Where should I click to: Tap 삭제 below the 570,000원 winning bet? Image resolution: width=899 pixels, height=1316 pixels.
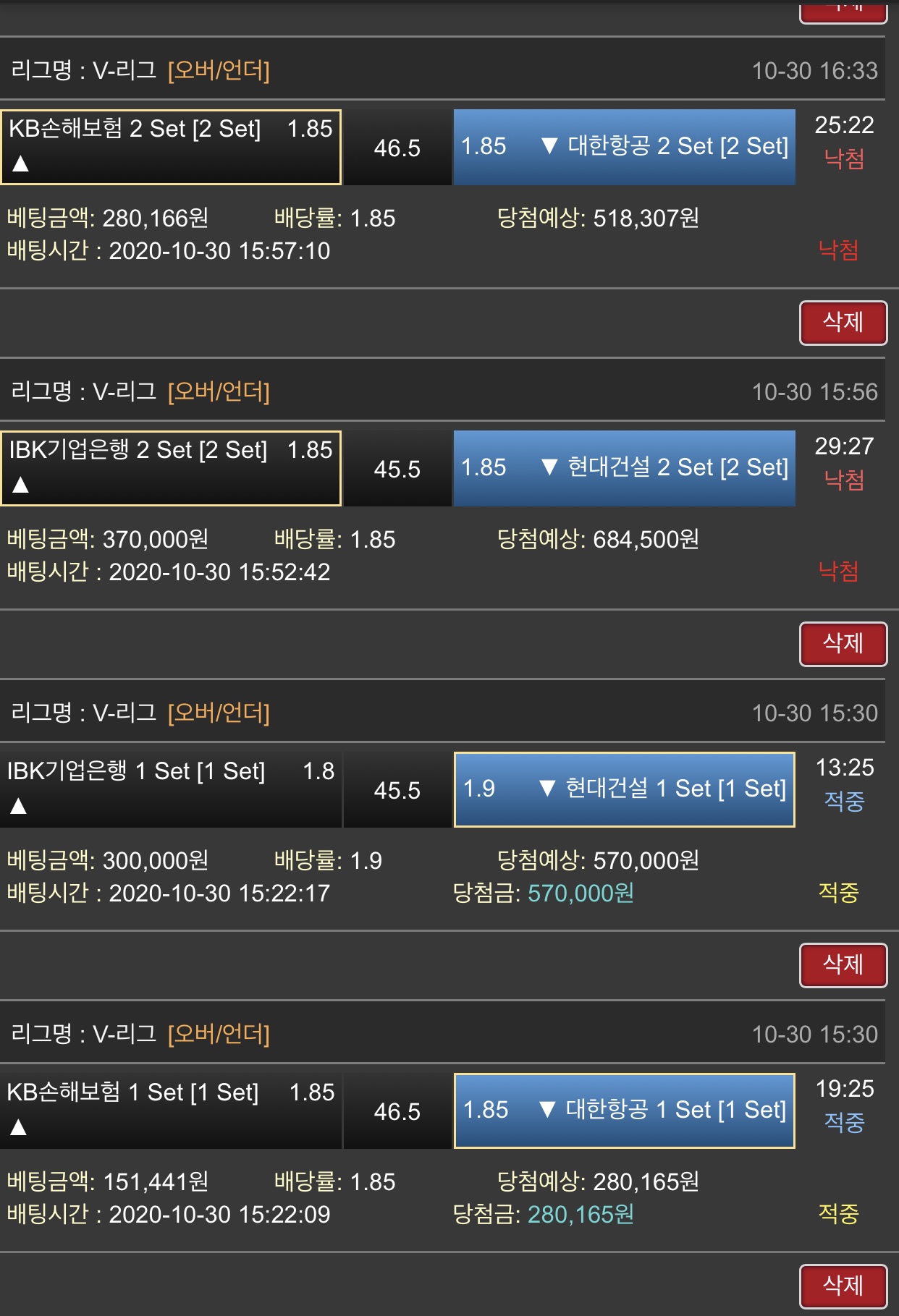pyautogui.click(x=843, y=965)
